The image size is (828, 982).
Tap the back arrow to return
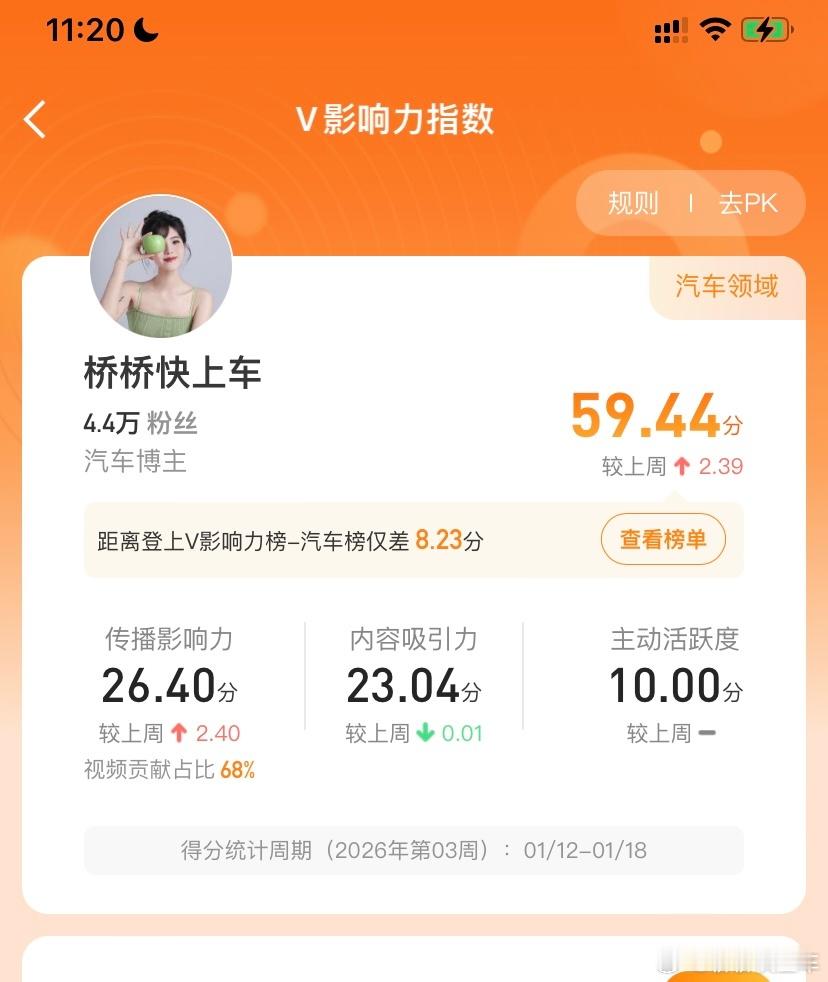click(x=35, y=119)
